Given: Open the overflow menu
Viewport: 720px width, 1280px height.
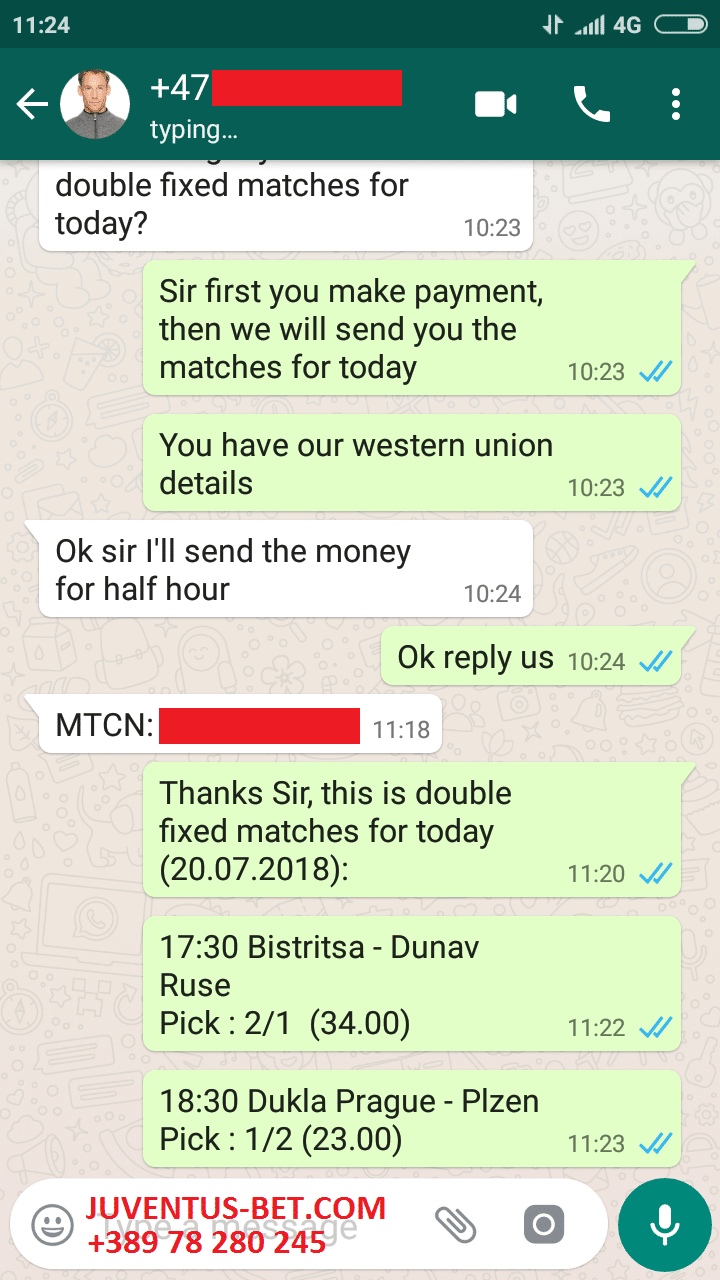Looking at the screenshot, I should 677,104.
